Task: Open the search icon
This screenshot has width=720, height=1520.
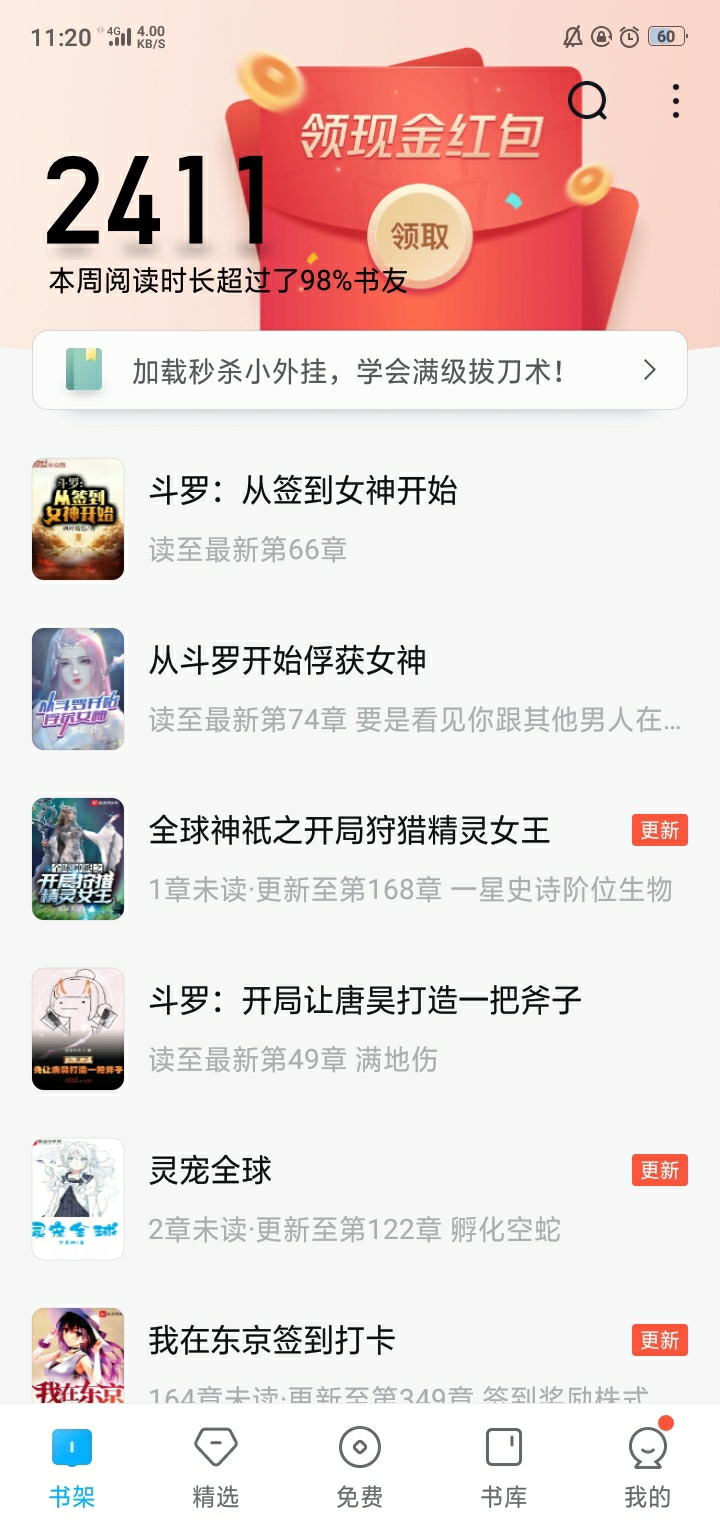Action: click(587, 100)
